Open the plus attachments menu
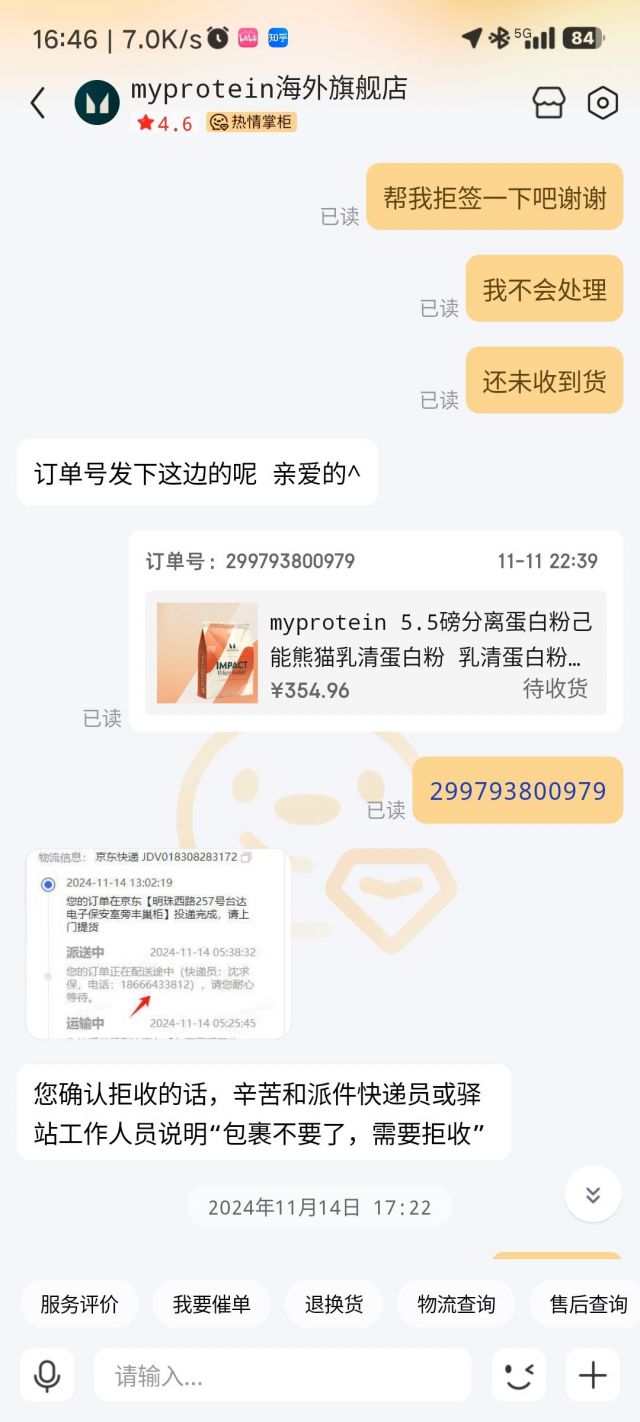This screenshot has width=640, height=1422. (592, 1375)
